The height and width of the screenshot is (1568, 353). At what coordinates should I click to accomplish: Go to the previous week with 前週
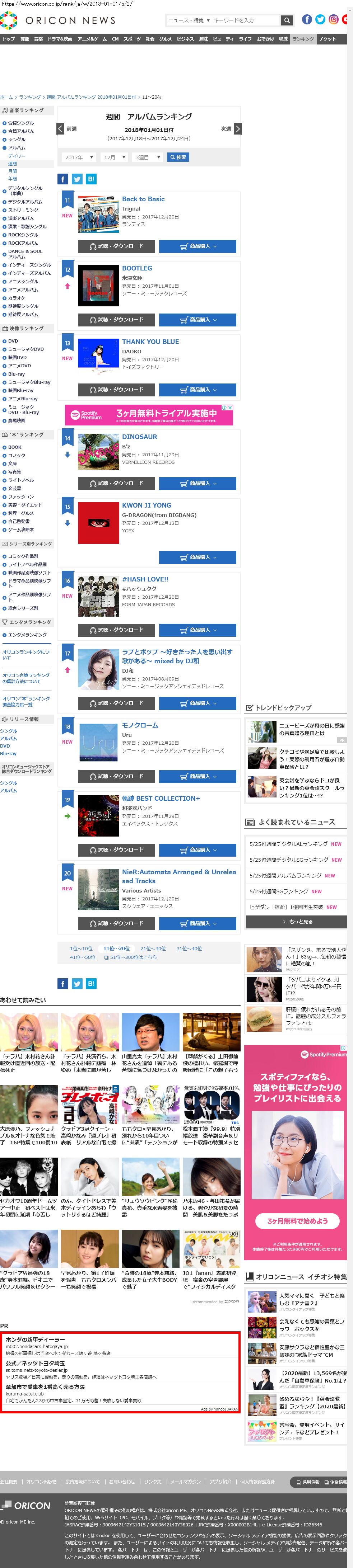coord(68,129)
